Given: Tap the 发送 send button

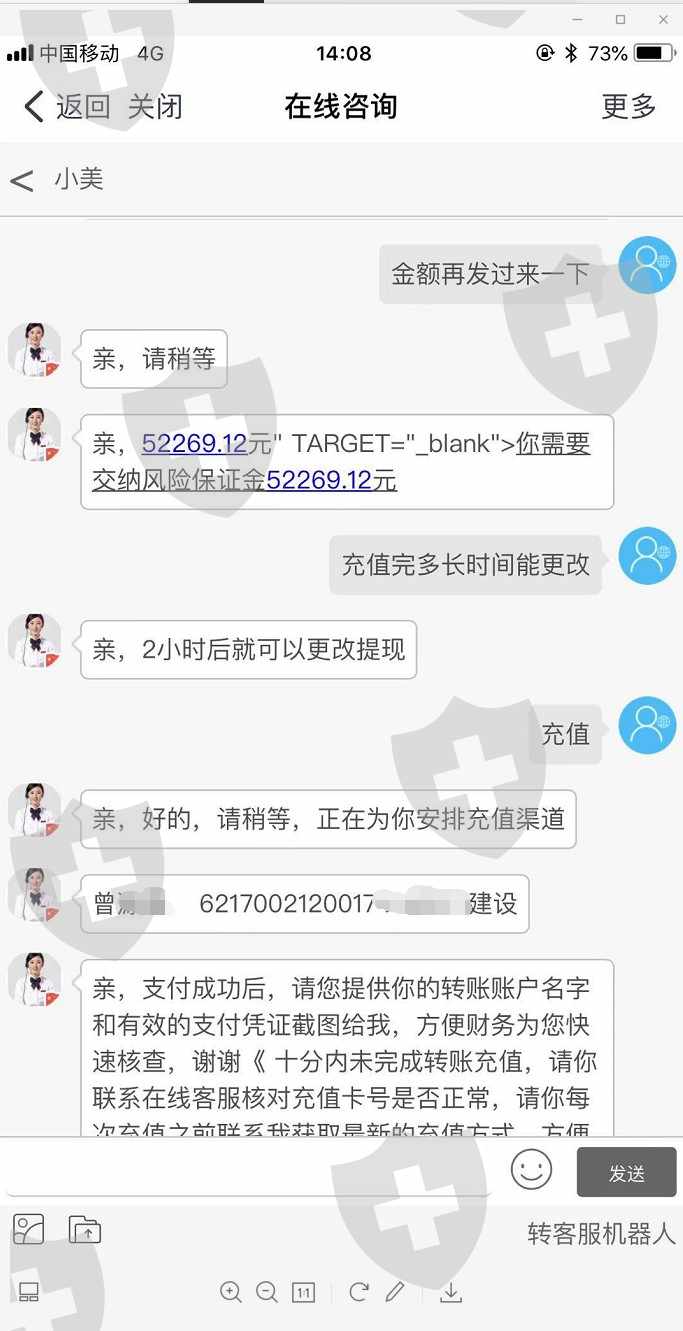Looking at the screenshot, I should (627, 1172).
